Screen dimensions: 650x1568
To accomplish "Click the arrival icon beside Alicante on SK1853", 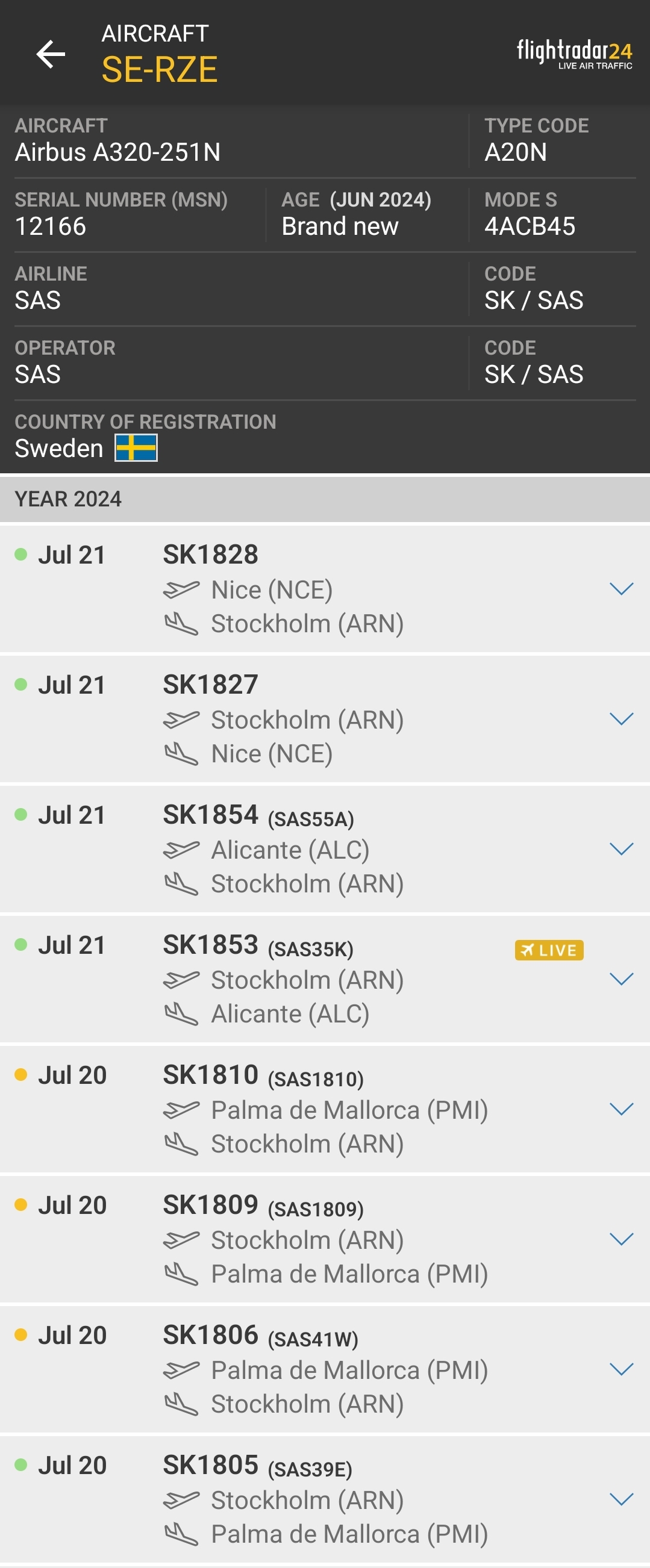I will tap(181, 1013).
